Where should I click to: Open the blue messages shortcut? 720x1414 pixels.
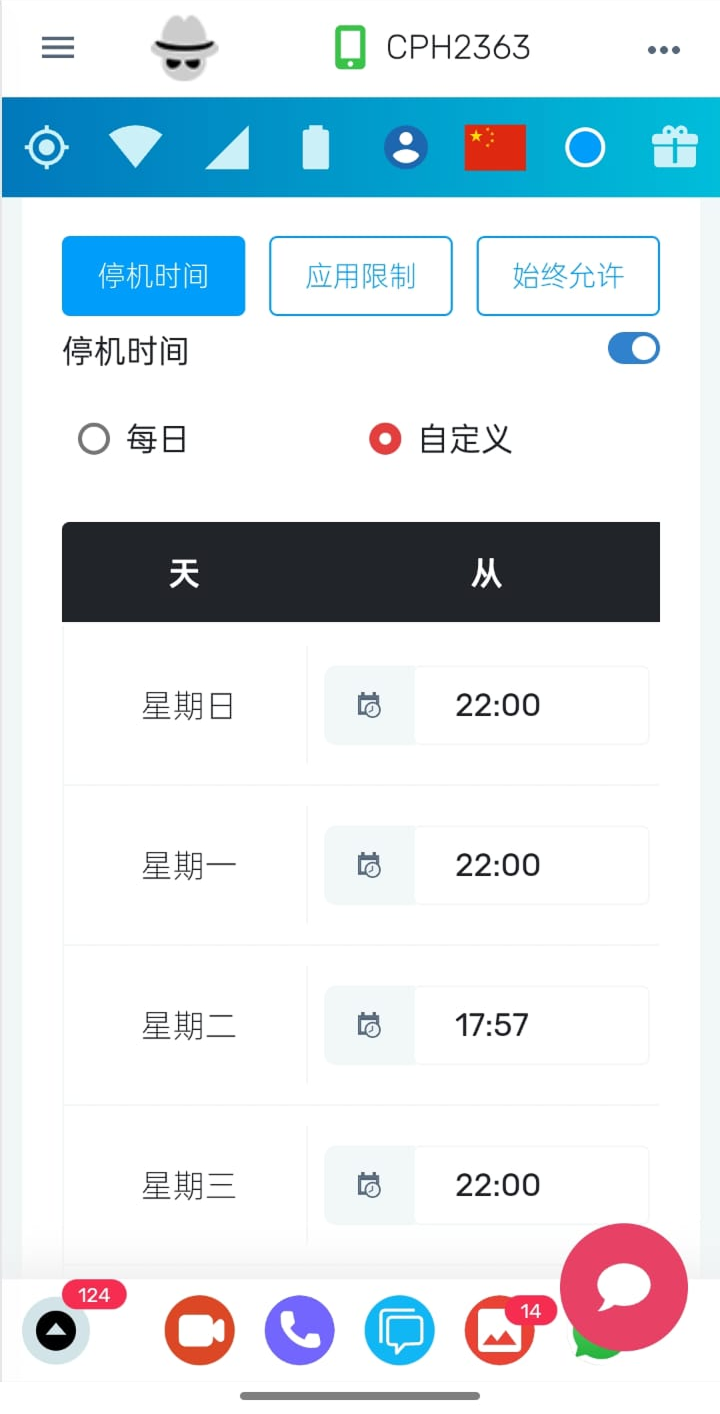click(x=400, y=1331)
